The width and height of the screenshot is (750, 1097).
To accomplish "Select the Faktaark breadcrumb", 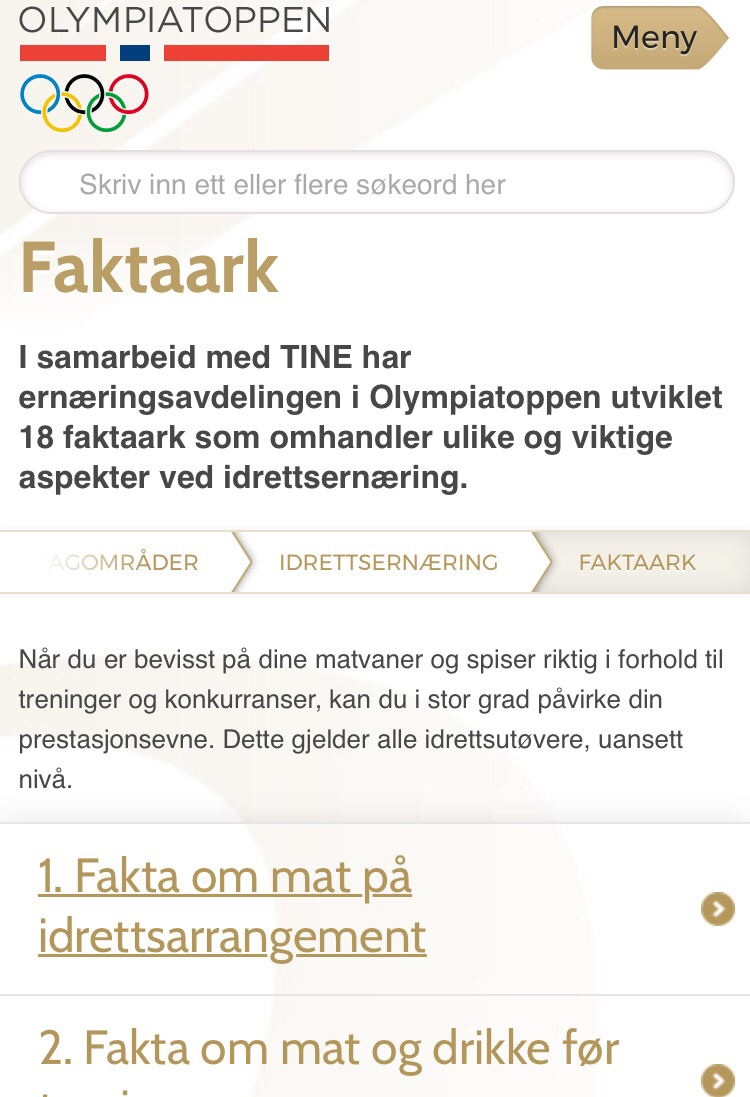I will pos(637,562).
